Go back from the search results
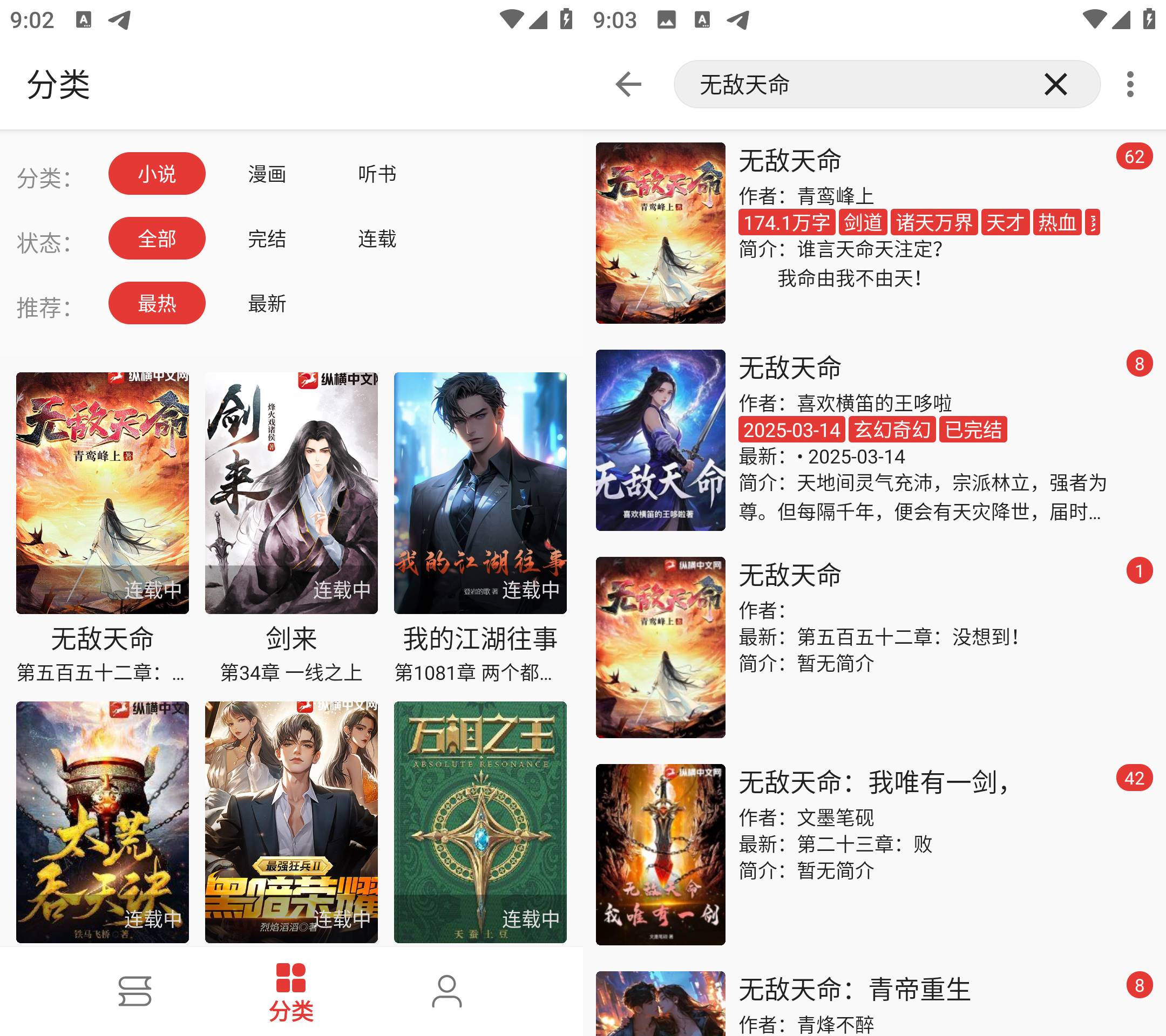This screenshot has height=1036, width=1166. tap(628, 84)
